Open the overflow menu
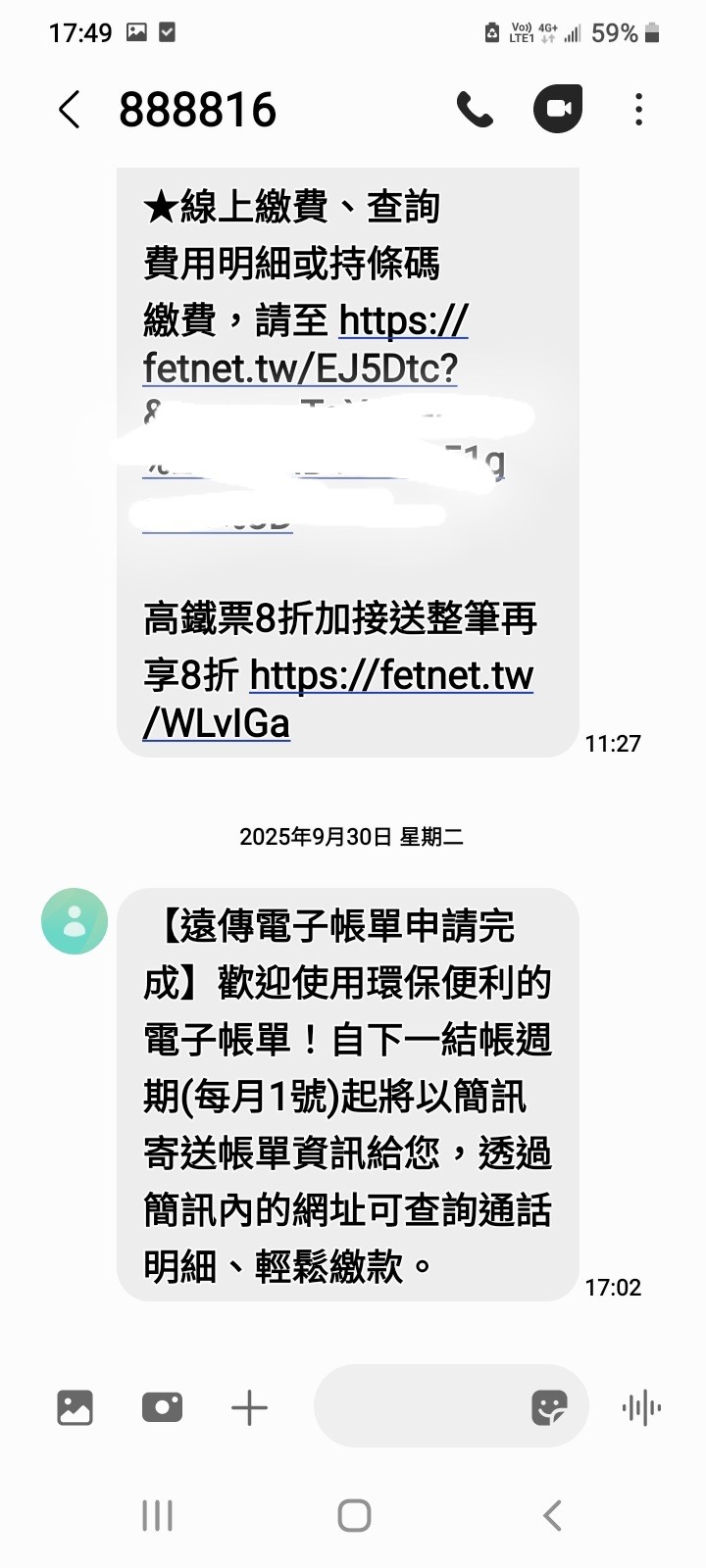The height and width of the screenshot is (1568, 706). [638, 110]
